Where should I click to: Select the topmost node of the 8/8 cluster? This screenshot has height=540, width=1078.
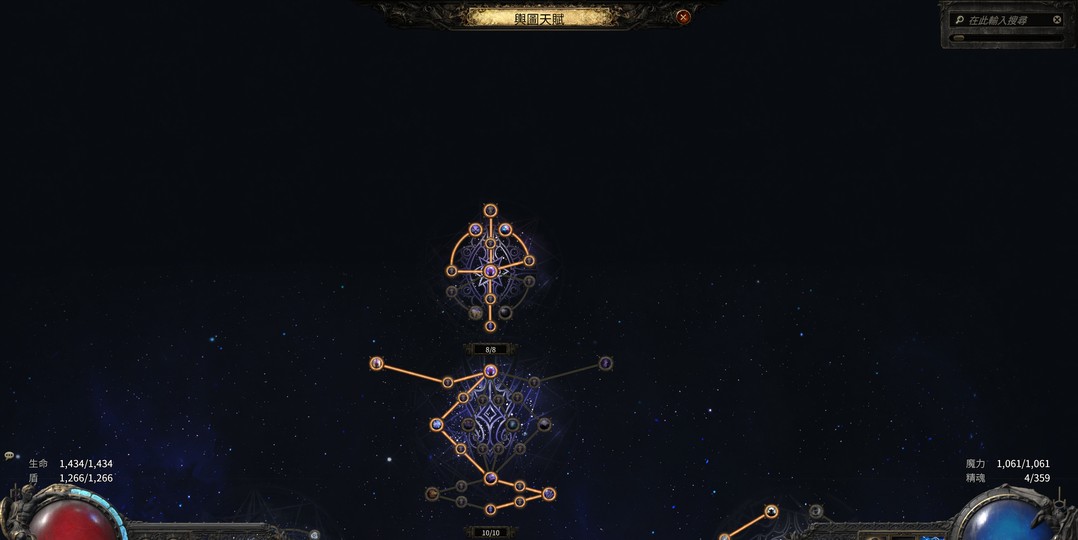[x=490, y=210]
